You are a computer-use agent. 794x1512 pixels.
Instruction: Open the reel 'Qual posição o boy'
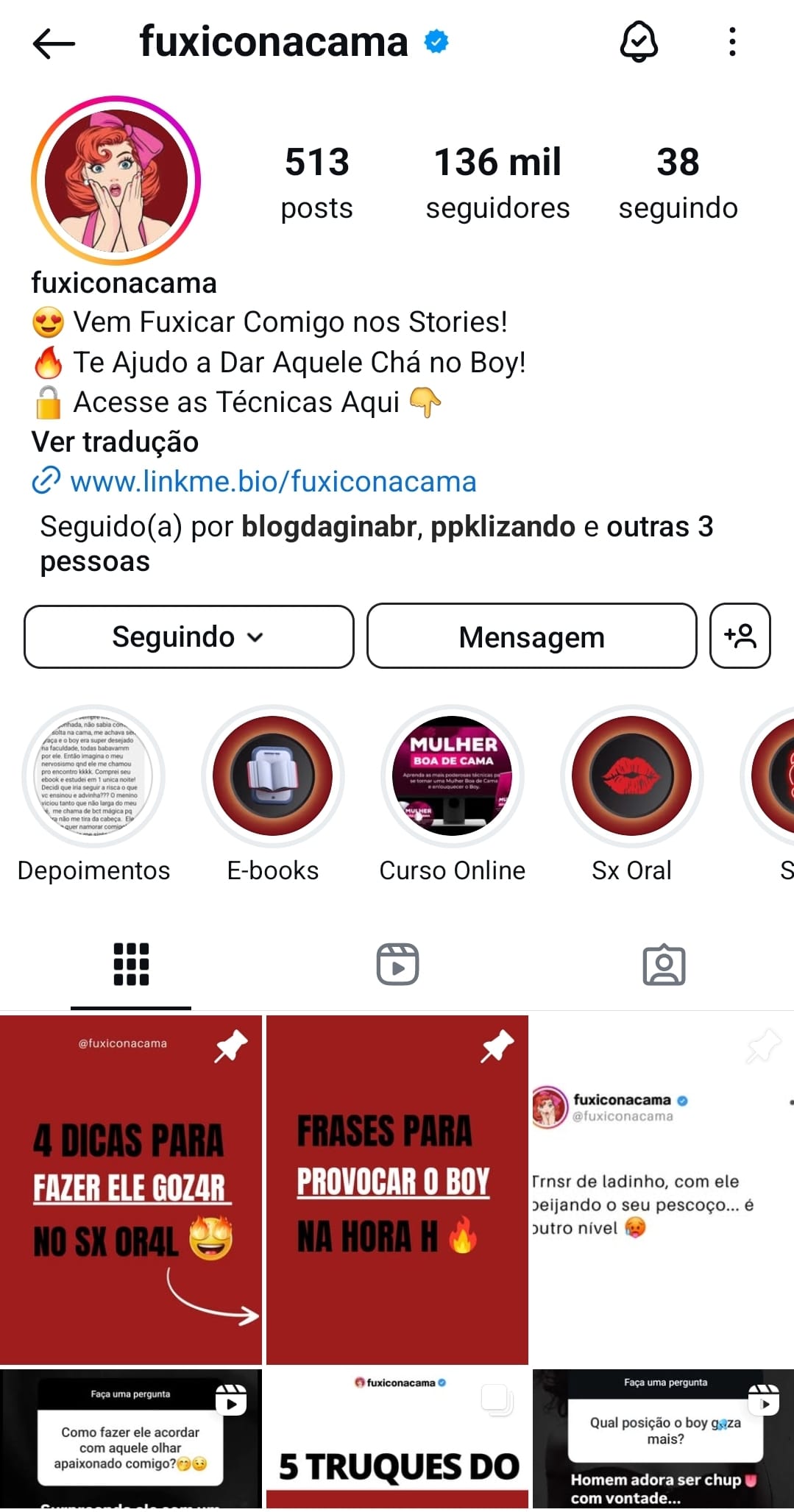(x=664, y=1438)
